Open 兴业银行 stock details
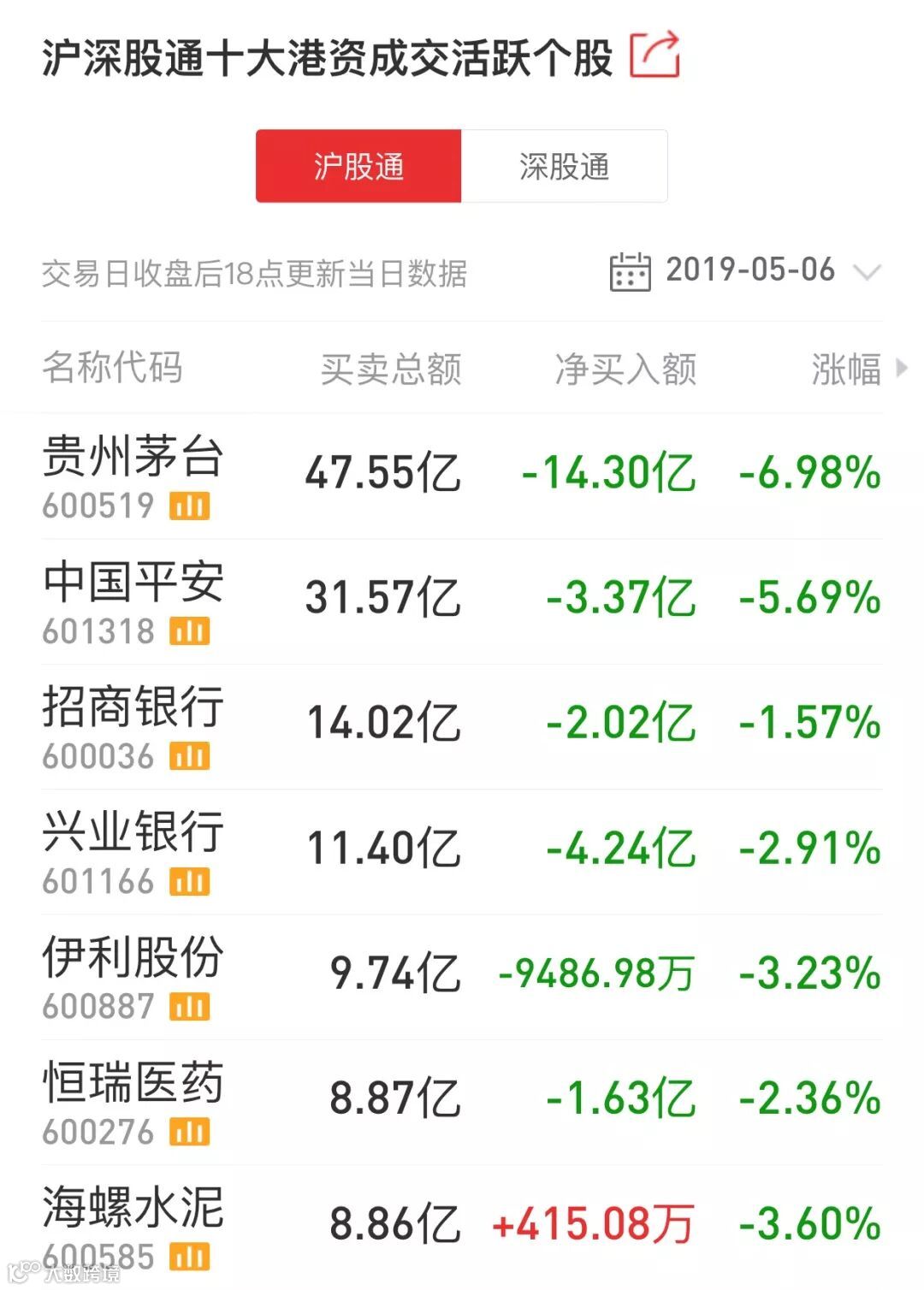 tap(462, 852)
